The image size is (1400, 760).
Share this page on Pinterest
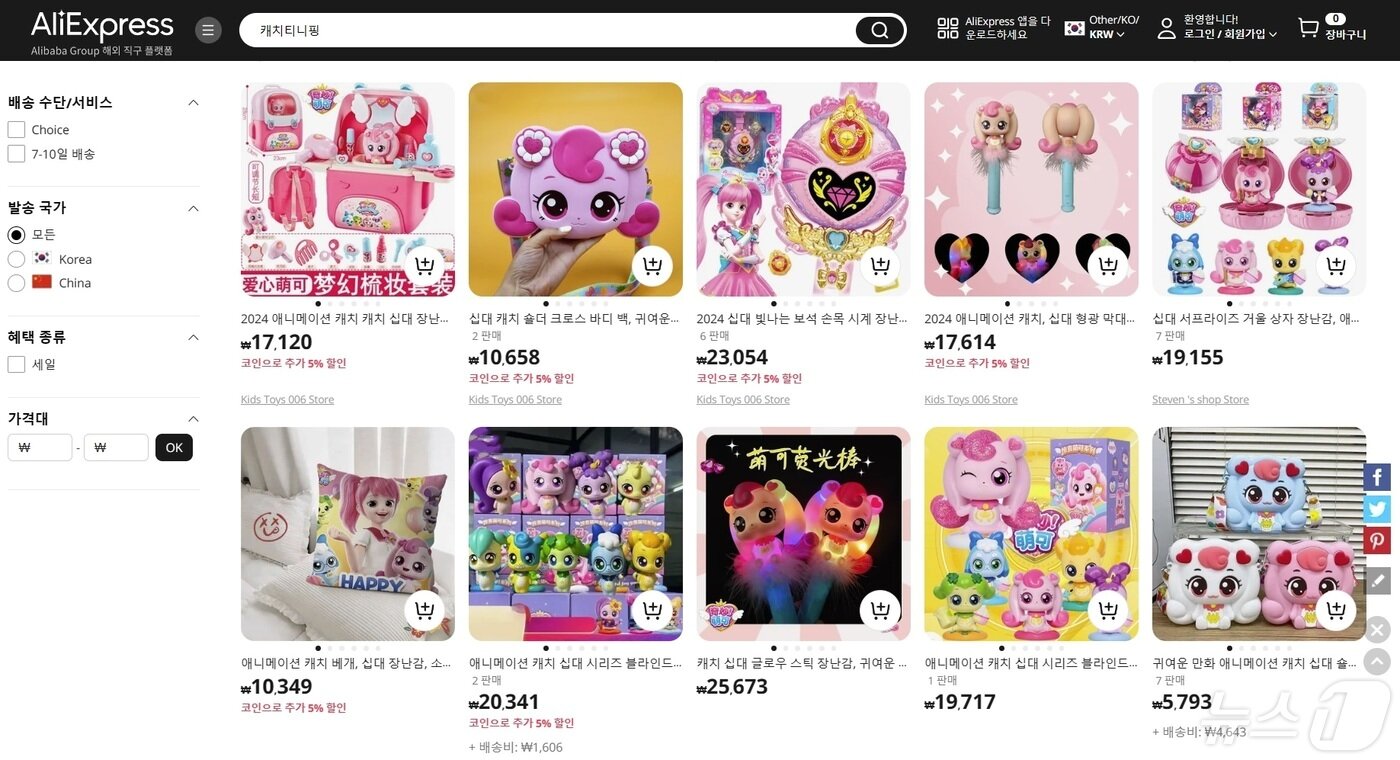coord(1377,541)
